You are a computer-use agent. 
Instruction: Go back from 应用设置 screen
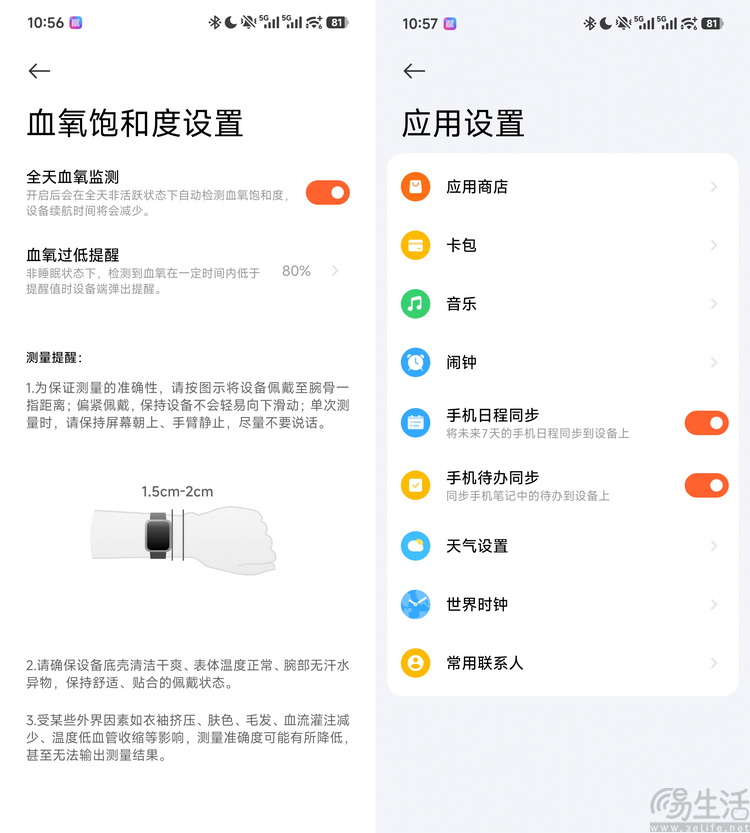414,71
